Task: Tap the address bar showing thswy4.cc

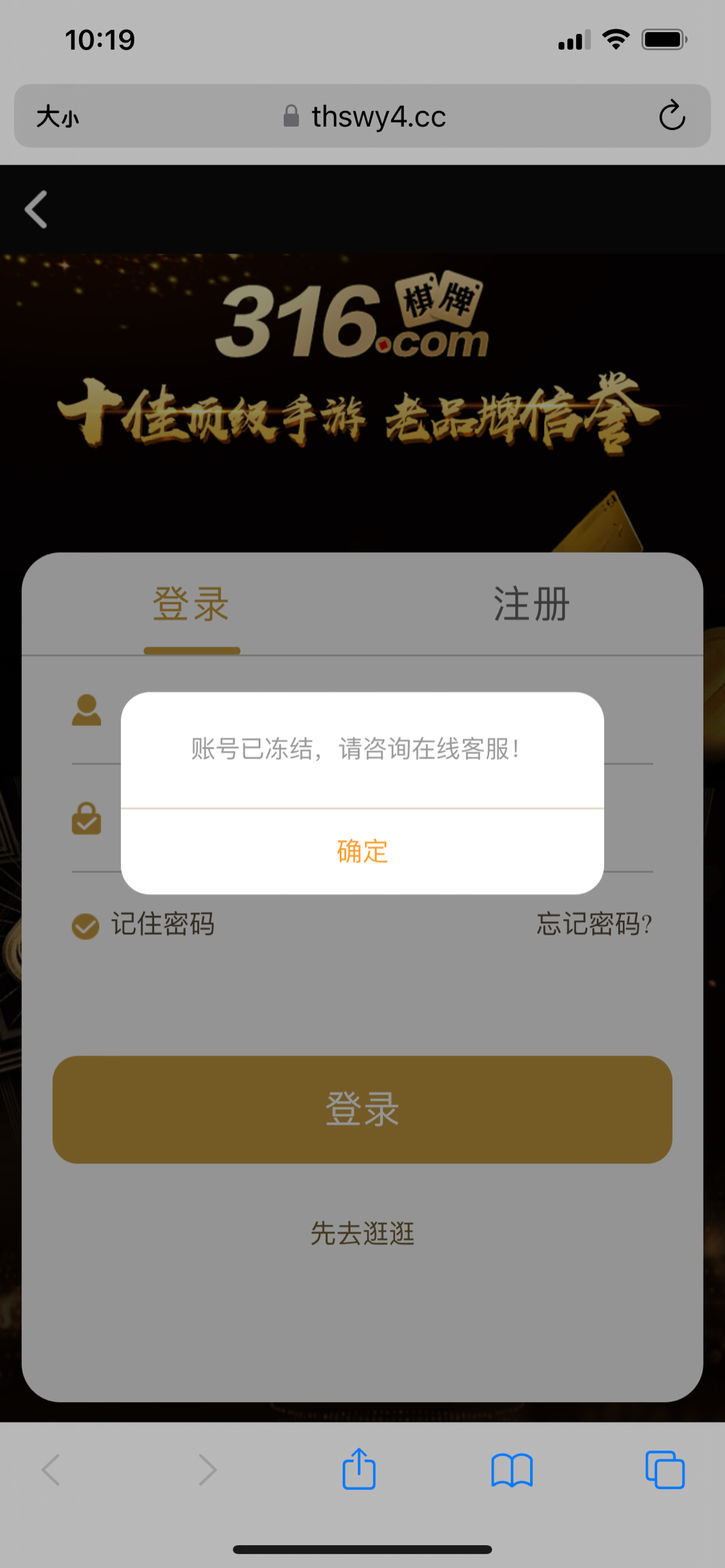Action: pyautogui.click(x=379, y=116)
